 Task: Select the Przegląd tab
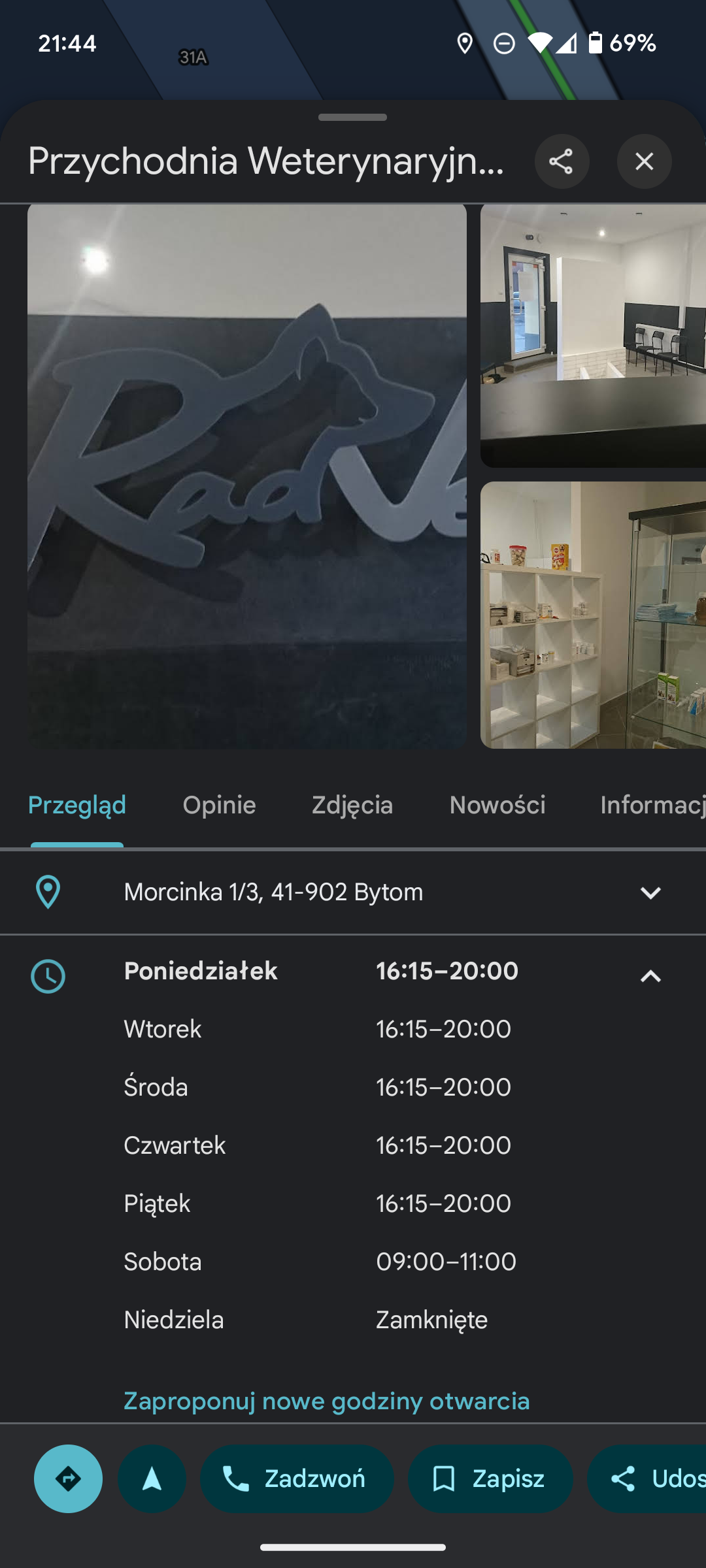click(x=77, y=805)
